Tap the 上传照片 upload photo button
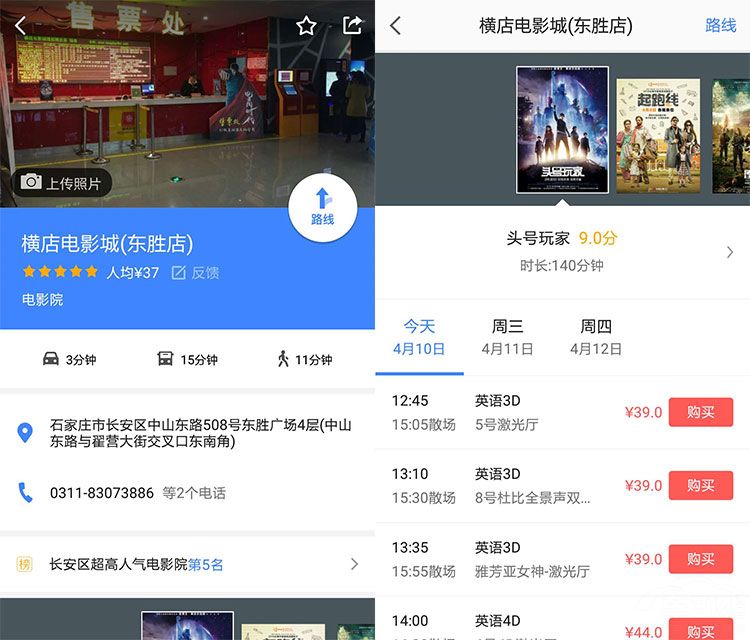Screen dimensions: 750x640 tap(62, 183)
